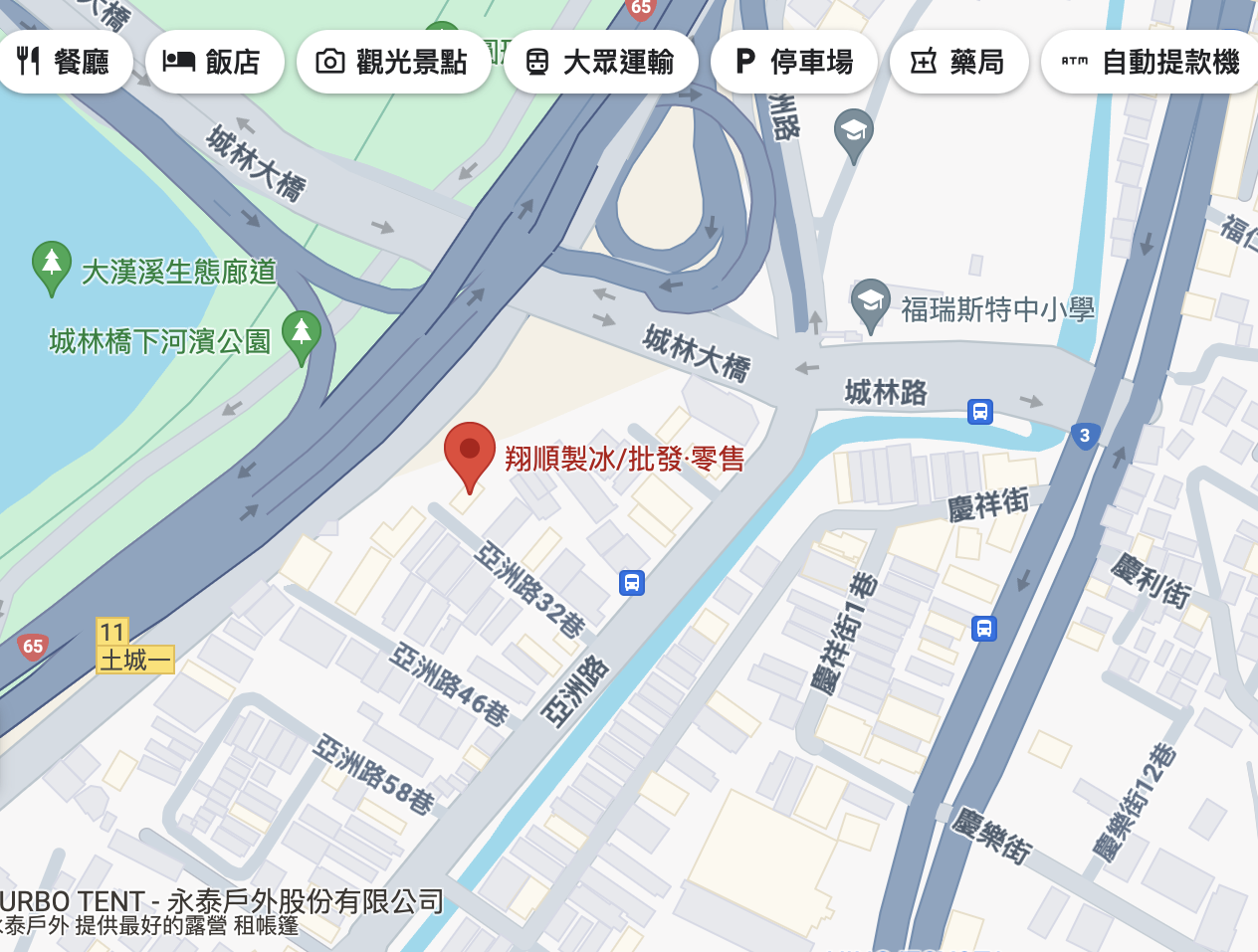The width and height of the screenshot is (1258, 952).
Task: Show 自動提款機 ATMs nearby
Action: pyautogui.click(x=1151, y=62)
